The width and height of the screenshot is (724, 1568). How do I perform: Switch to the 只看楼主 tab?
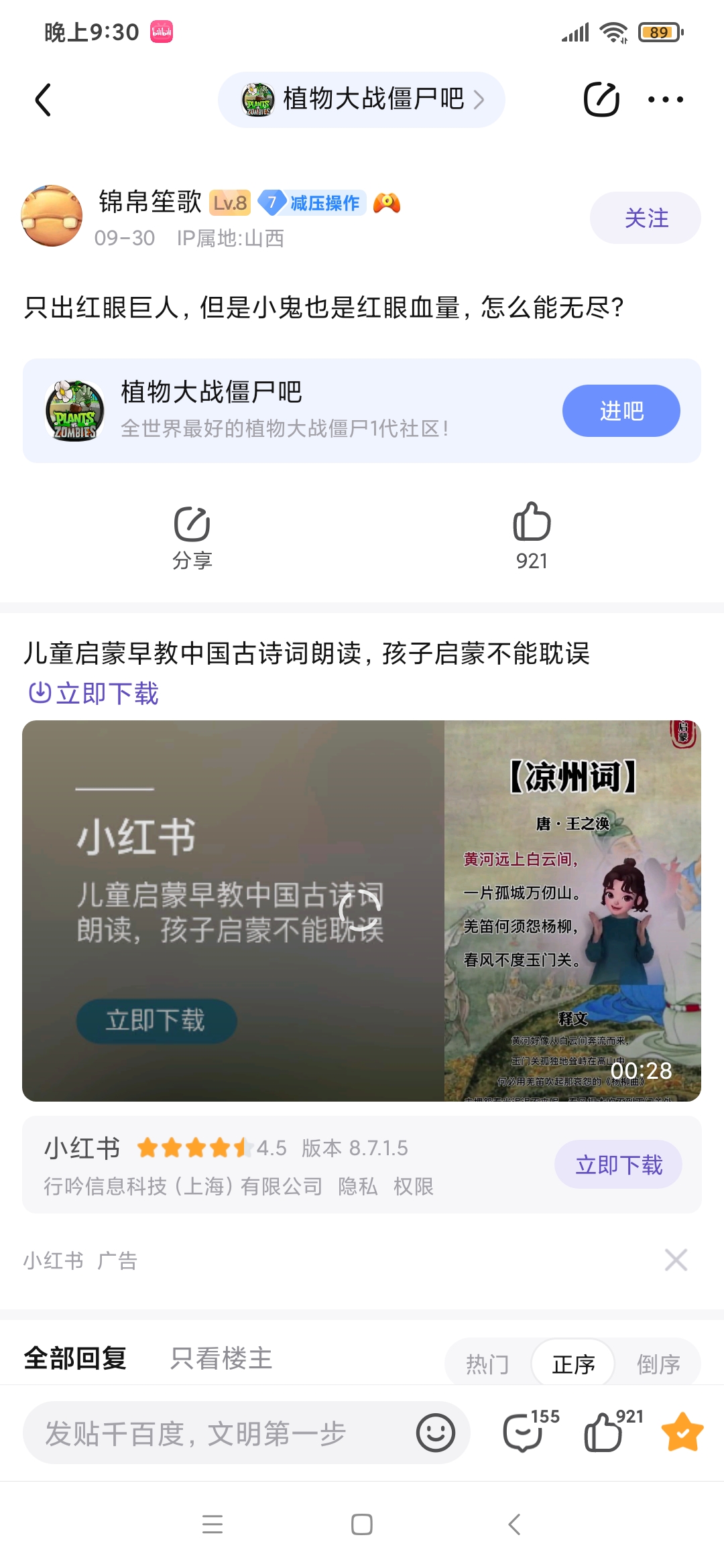221,1359
